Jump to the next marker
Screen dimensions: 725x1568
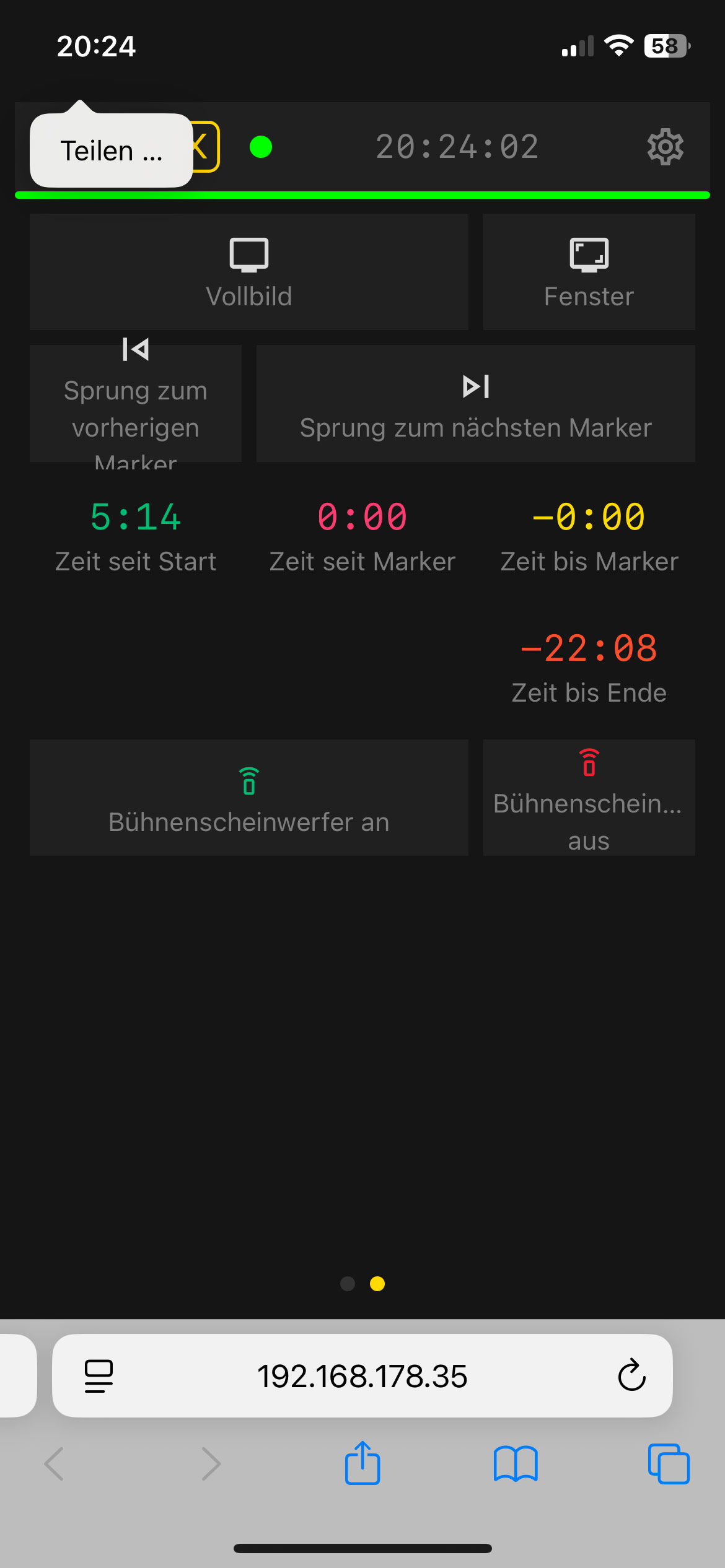click(475, 403)
